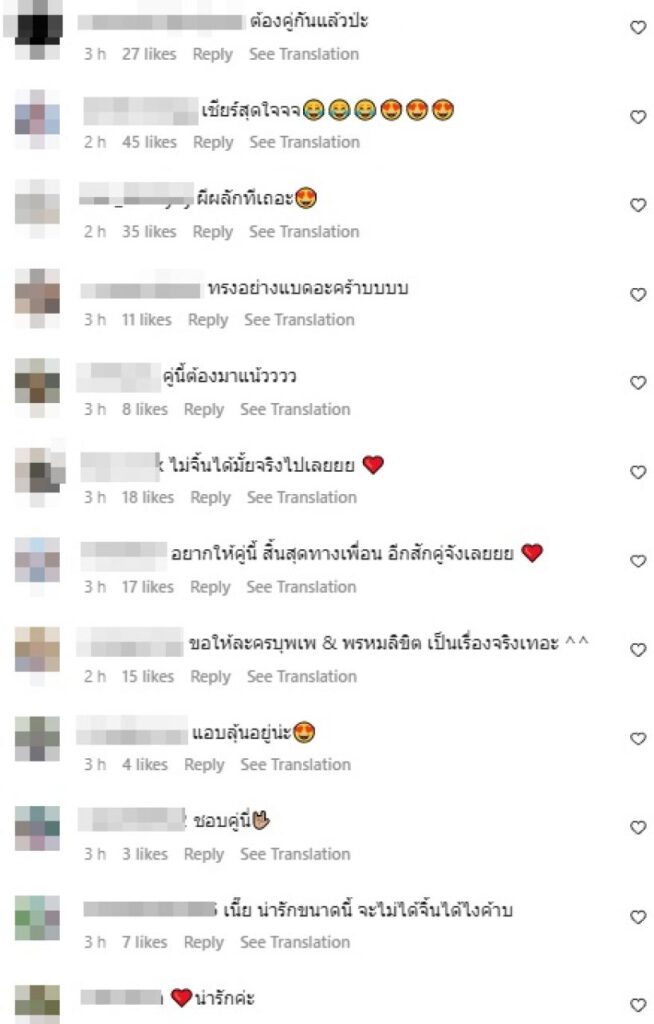
Task: Like the comment with 11 likes
Action: pyautogui.click(x=638, y=295)
